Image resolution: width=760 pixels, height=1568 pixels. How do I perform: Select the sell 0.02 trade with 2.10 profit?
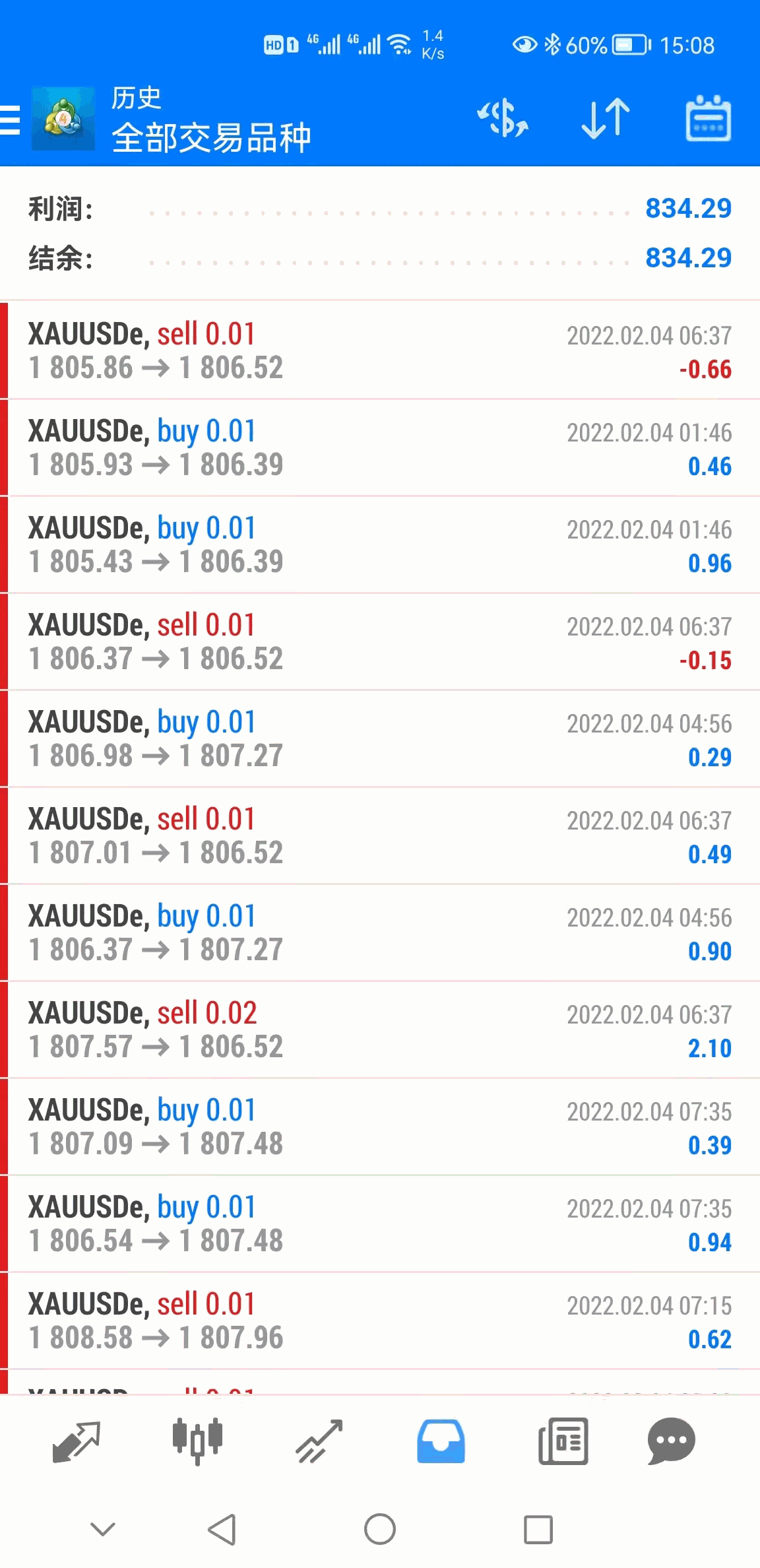(x=380, y=1029)
